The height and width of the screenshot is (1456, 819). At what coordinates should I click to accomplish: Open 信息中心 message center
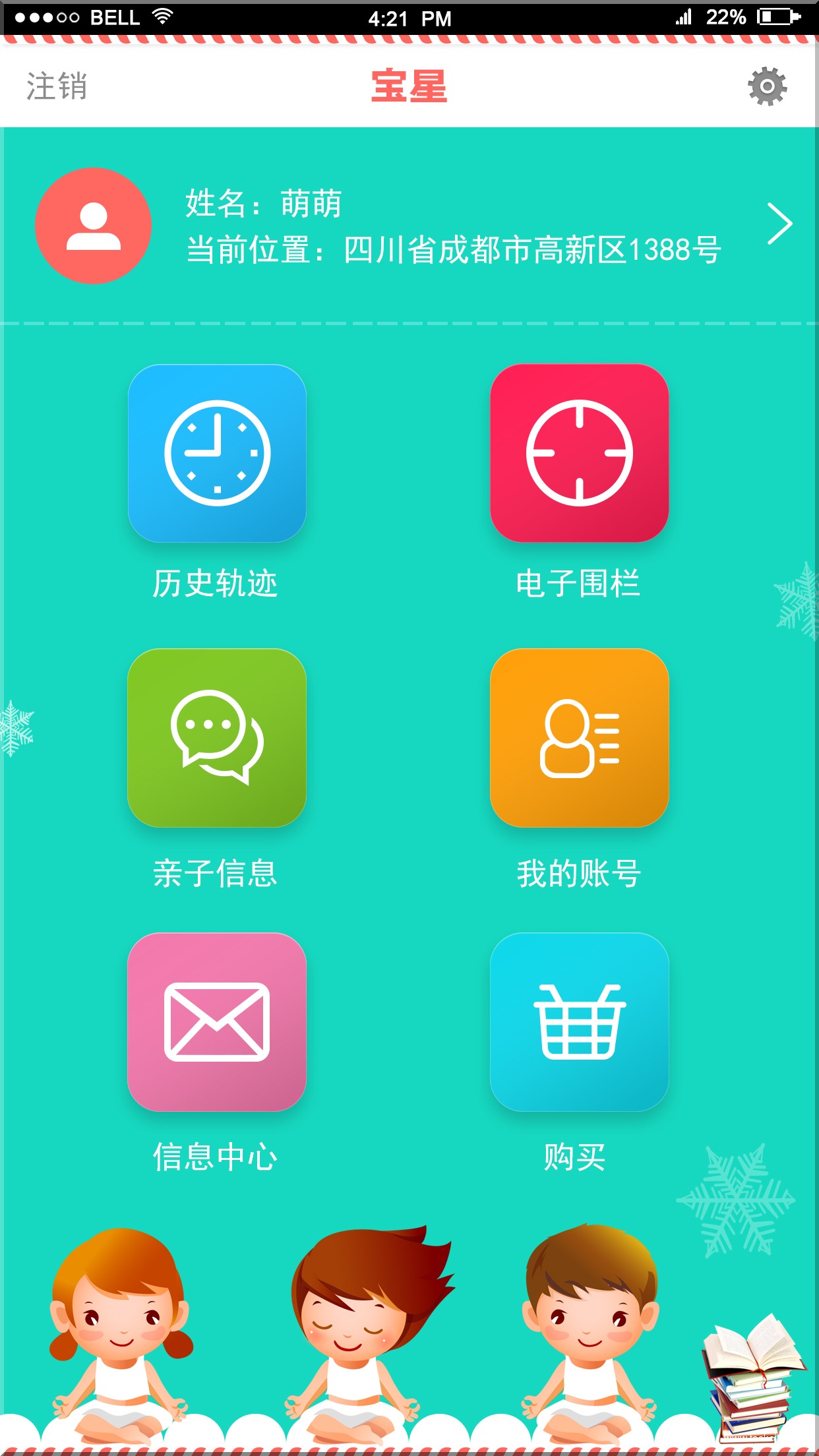coord(217,1021)
